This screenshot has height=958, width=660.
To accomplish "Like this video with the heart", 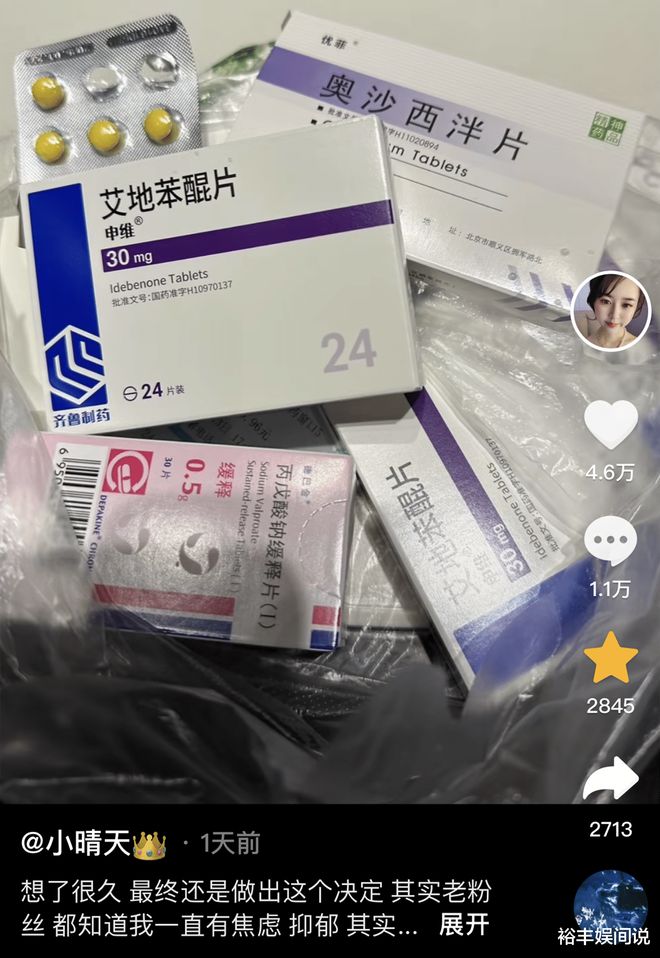I will pos(610,425).
